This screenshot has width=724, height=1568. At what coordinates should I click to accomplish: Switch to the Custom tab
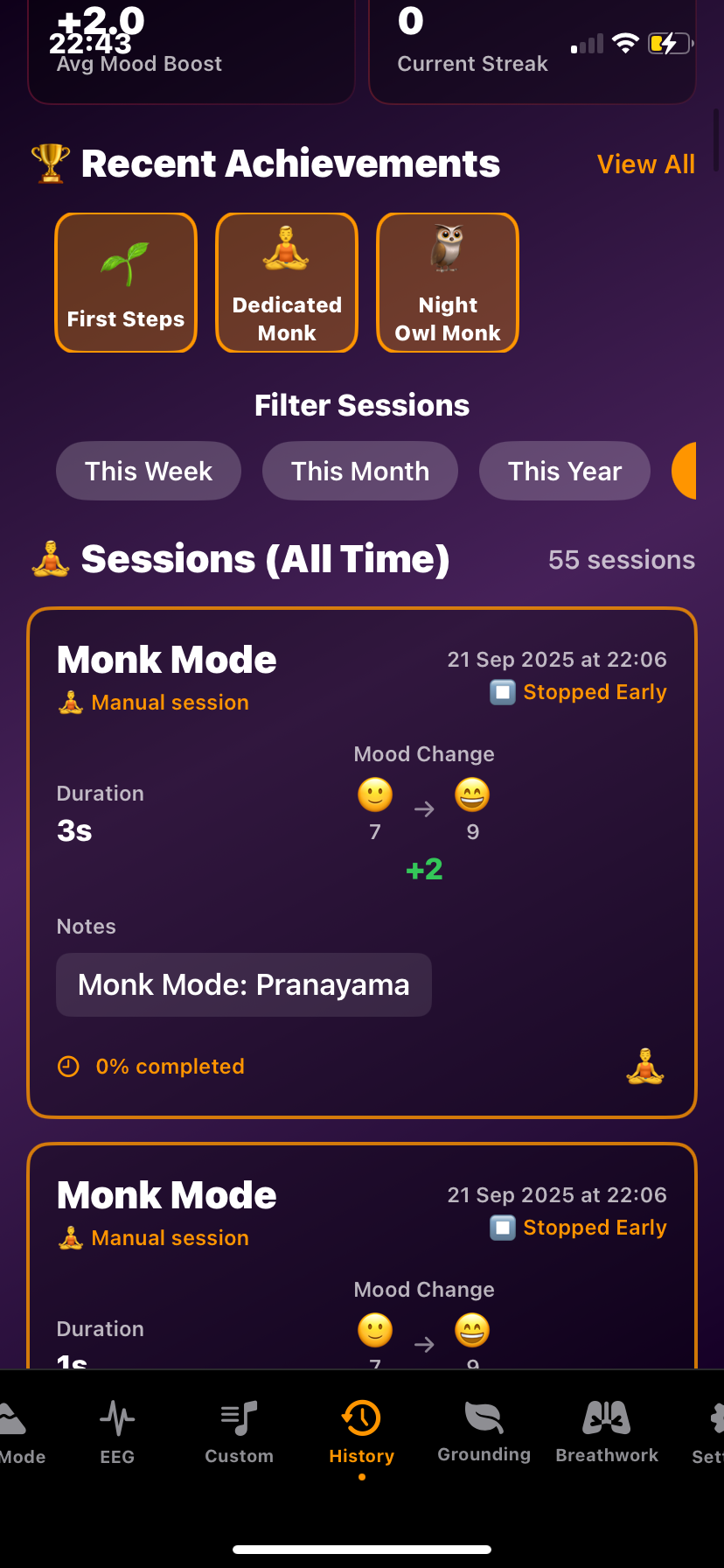240,1432
